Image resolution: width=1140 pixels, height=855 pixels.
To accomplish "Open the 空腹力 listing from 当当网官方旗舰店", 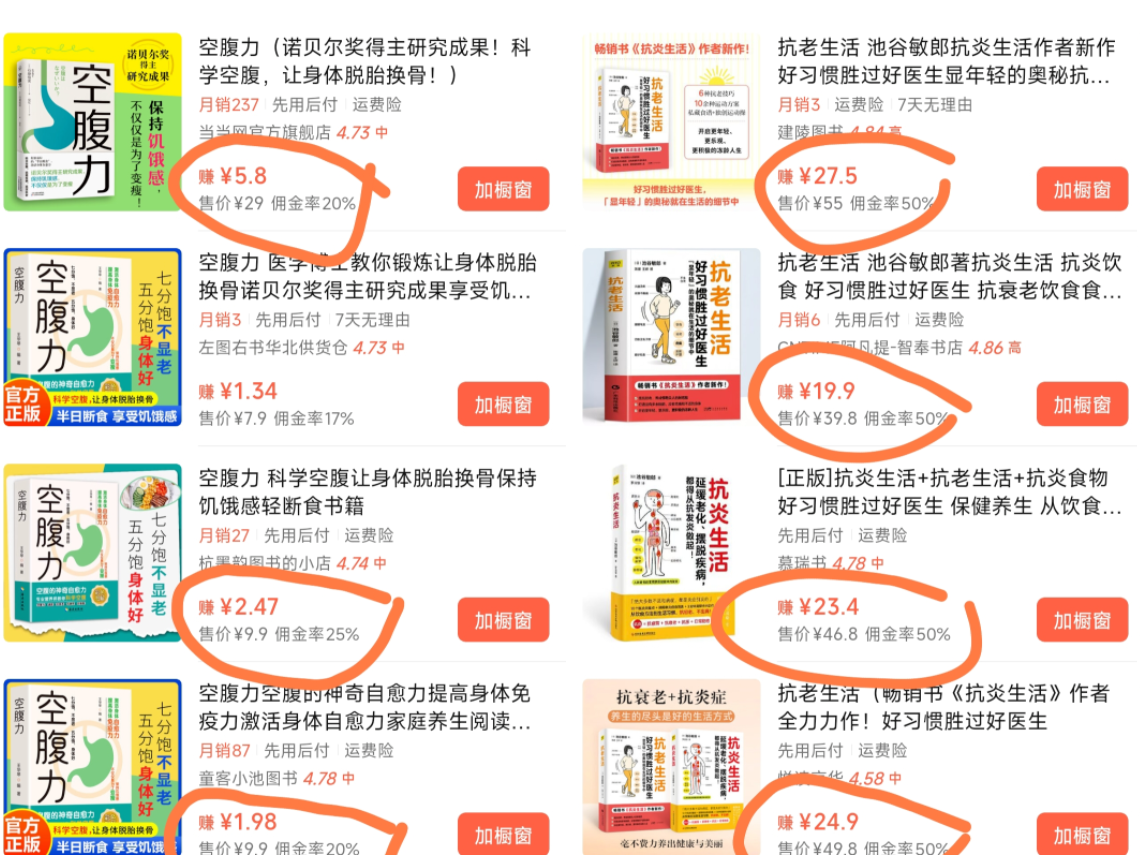I will tap(366, 61).
